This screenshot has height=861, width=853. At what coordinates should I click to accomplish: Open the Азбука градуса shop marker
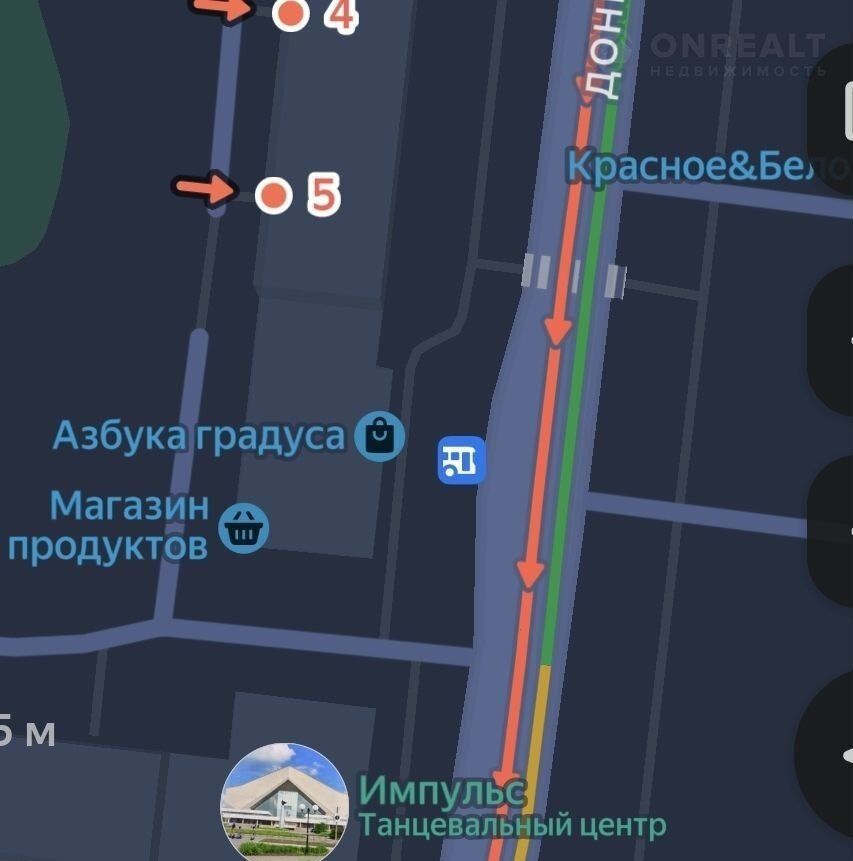pyautogui.click(x=380, y=437)
